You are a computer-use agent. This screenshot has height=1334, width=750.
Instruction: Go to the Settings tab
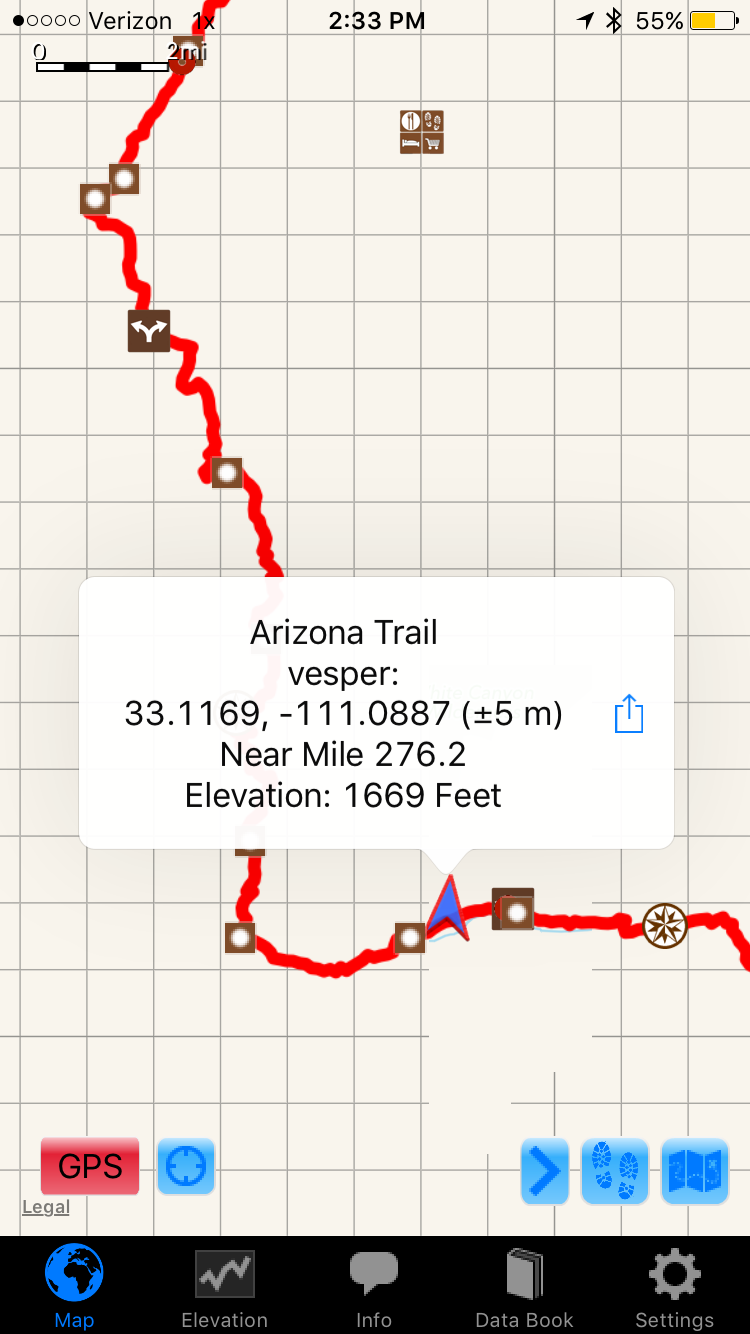pos(674,1288)
